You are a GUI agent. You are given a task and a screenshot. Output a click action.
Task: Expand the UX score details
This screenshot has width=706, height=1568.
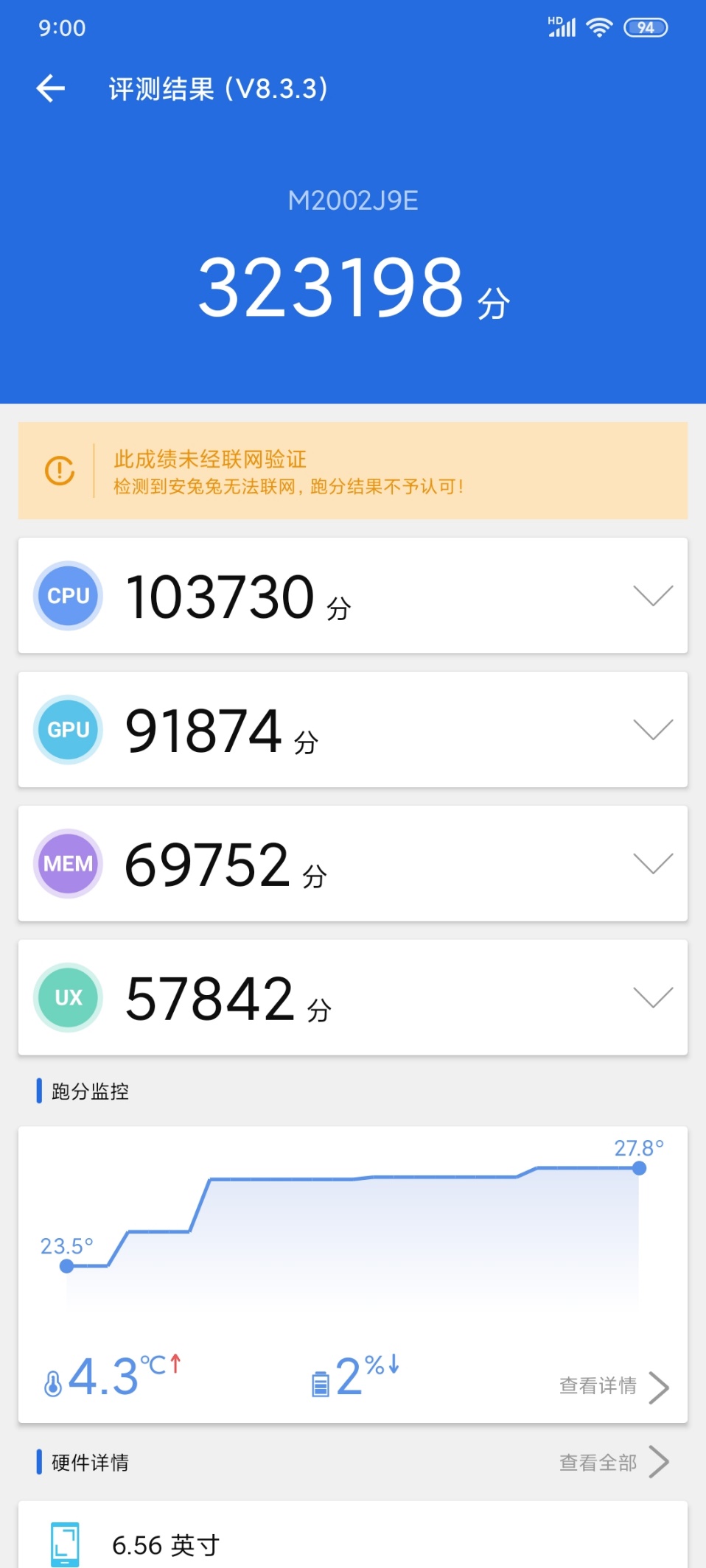point(652,997)
